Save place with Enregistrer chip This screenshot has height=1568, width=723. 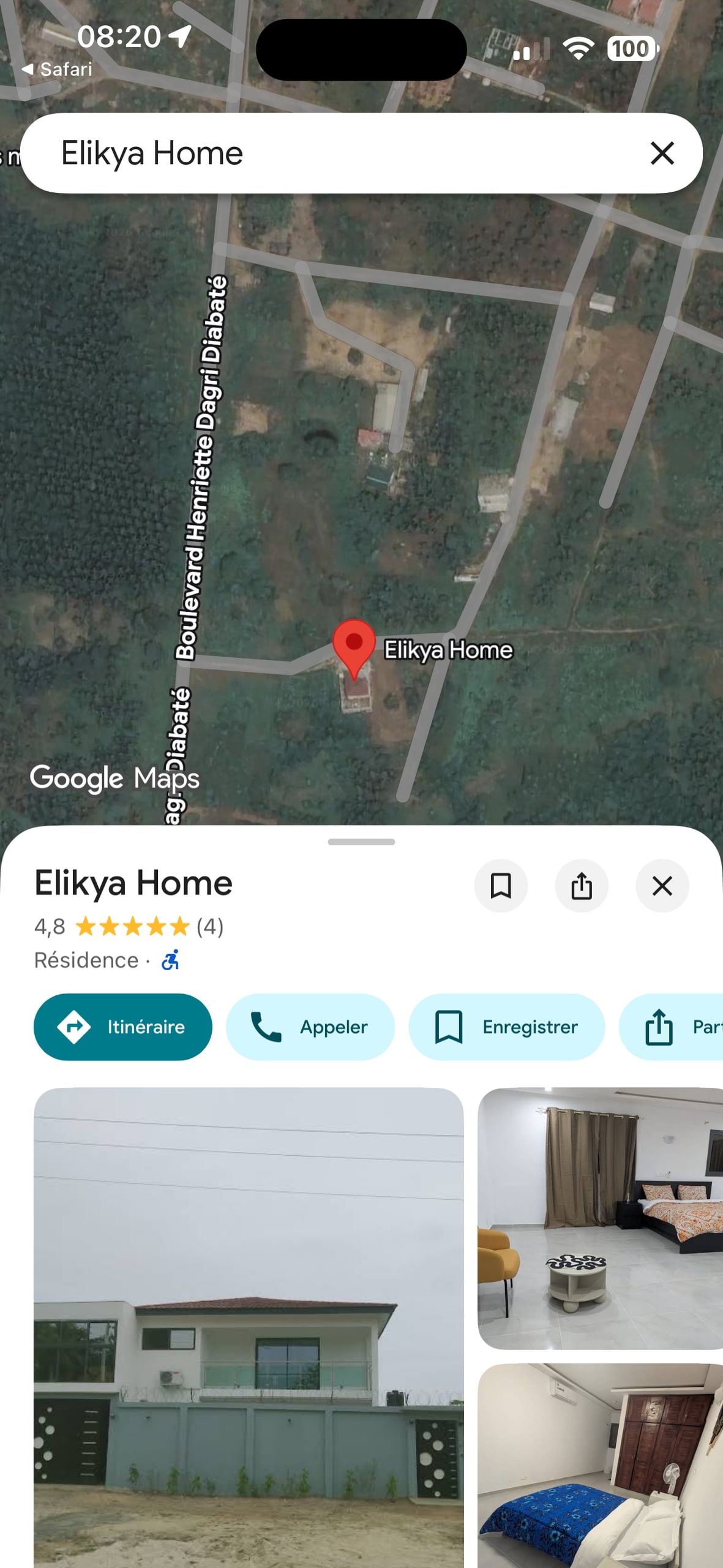point(506,1027)
